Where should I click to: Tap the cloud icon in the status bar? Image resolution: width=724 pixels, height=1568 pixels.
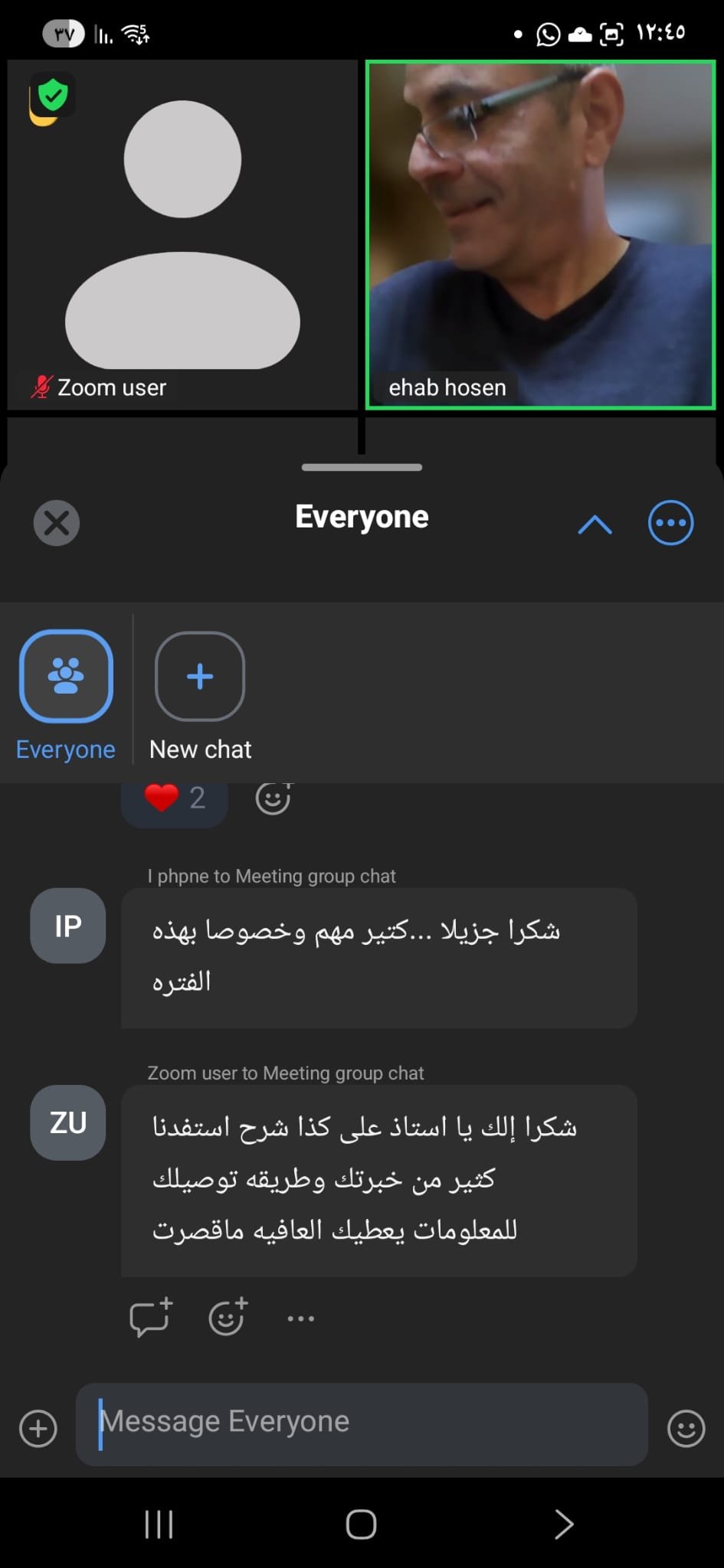click(x=580, y=34)
